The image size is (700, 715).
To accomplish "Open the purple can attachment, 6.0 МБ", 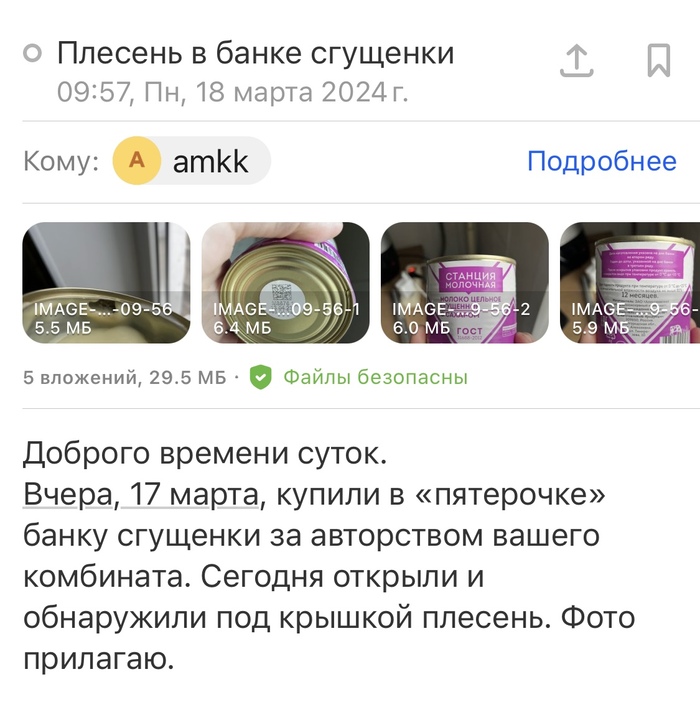I will coord(465,283).
